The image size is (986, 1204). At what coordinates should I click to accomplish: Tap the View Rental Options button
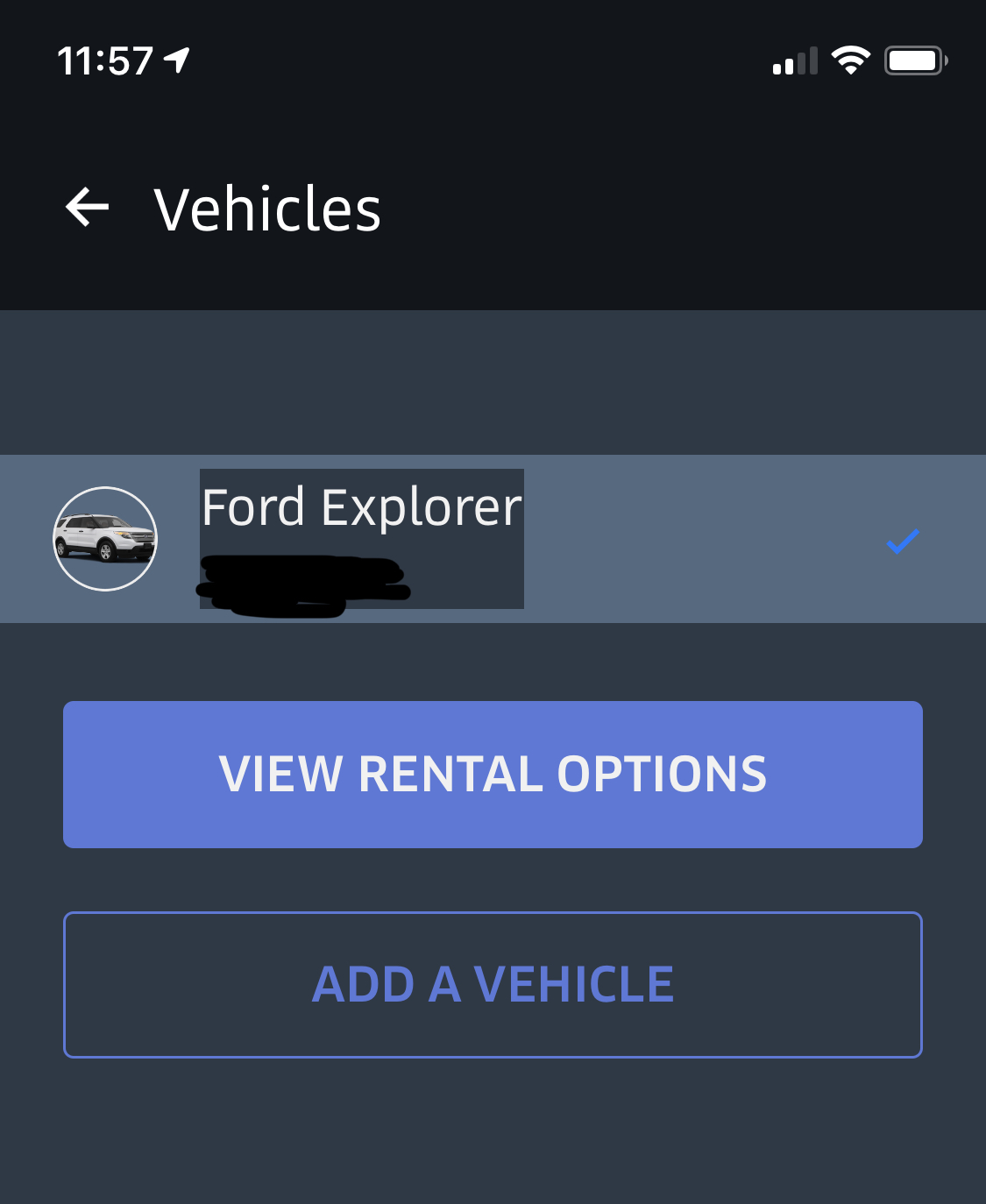click(493, 775)
